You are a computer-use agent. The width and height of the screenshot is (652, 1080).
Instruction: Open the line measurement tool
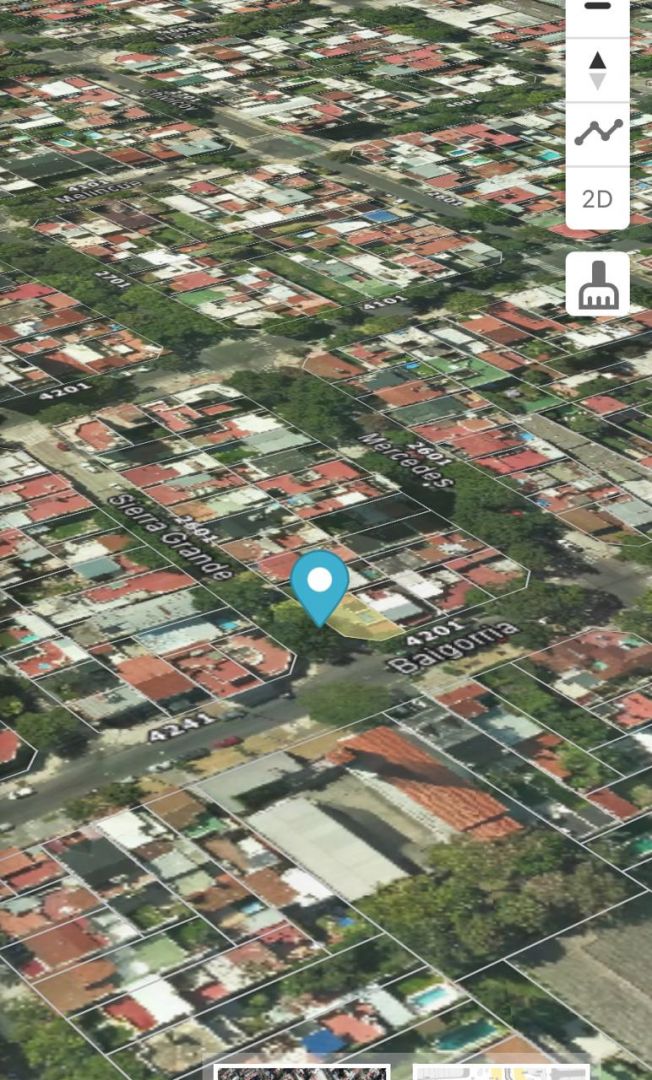click(597, 132)
